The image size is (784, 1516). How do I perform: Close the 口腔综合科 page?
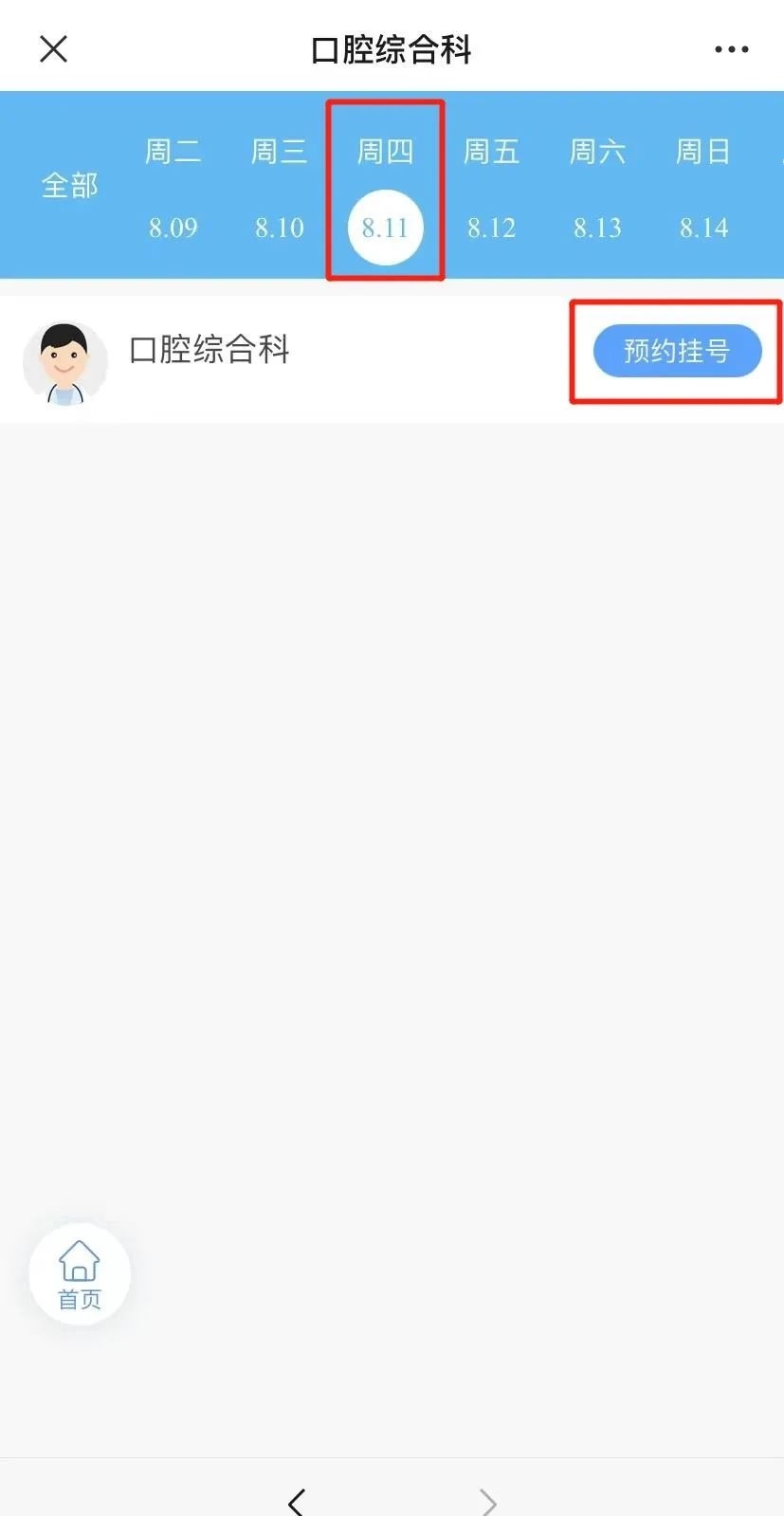pyautogui.click(x=54, y=49)
